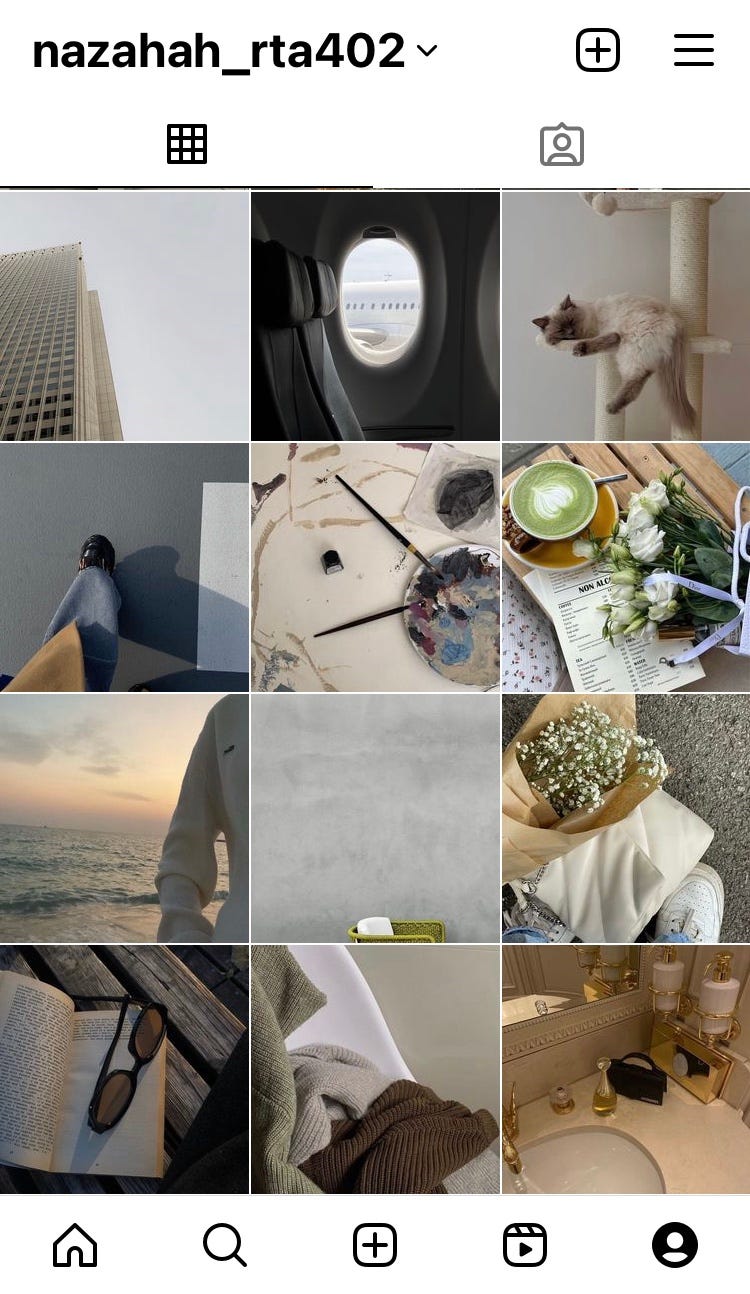Open the matcha latte and flowers post

pos(626,567)
